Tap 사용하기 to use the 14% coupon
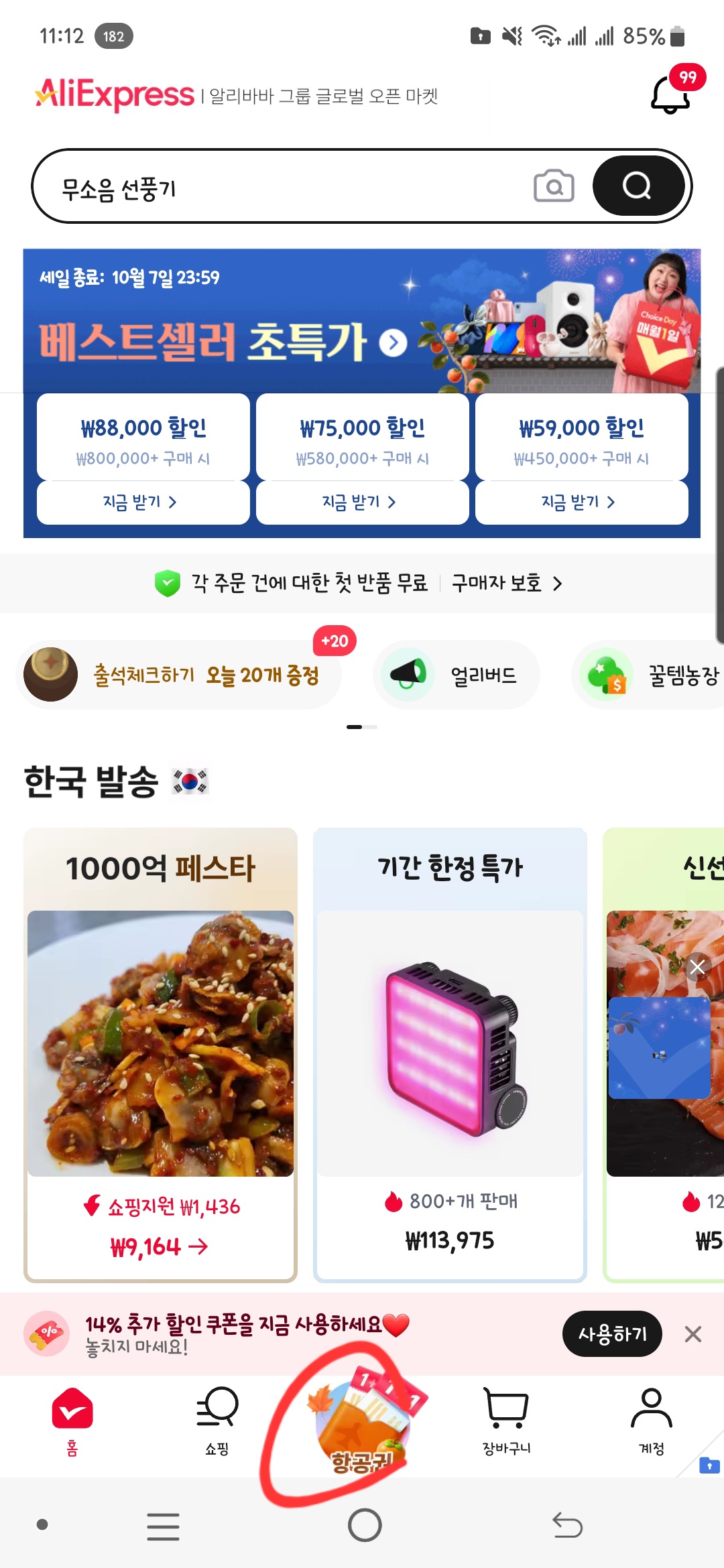This screenshot has width=724, height=1568. pyautogui.click(x=612, y=1334)
